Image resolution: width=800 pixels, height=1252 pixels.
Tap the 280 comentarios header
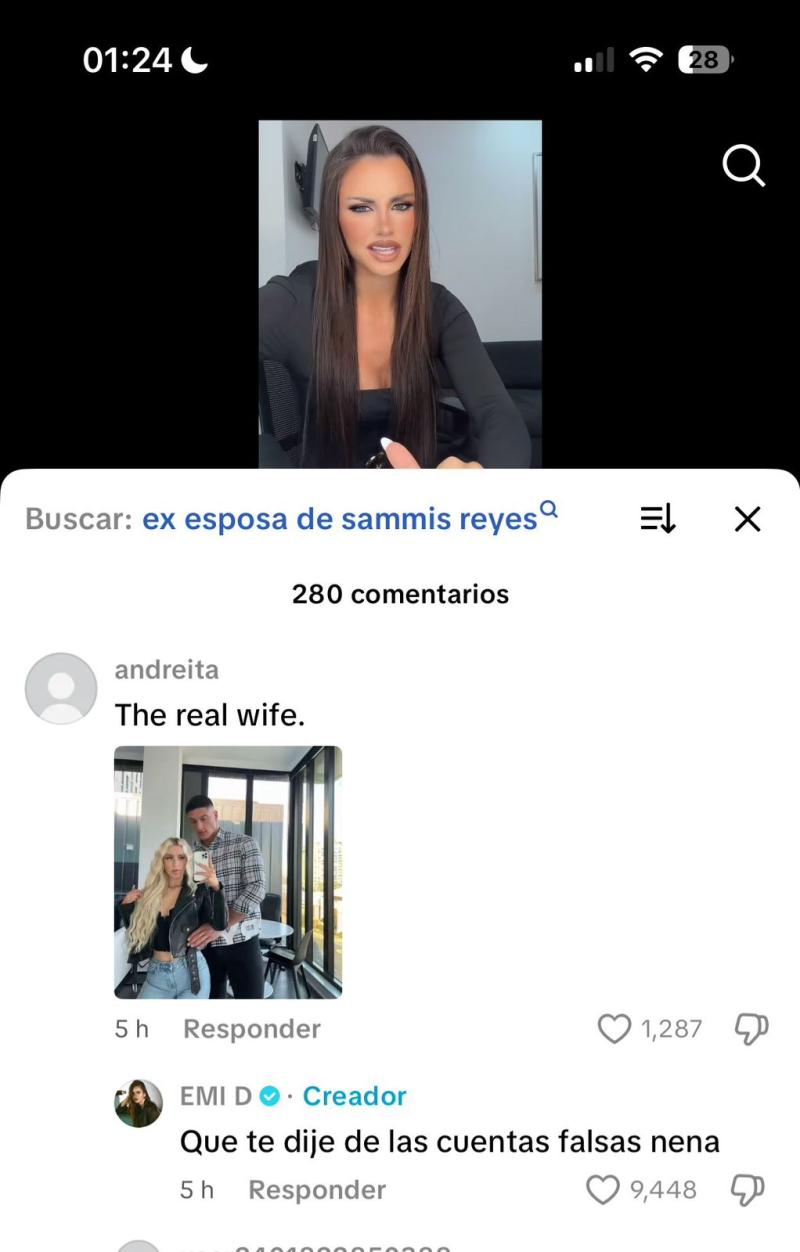[400, 593]
